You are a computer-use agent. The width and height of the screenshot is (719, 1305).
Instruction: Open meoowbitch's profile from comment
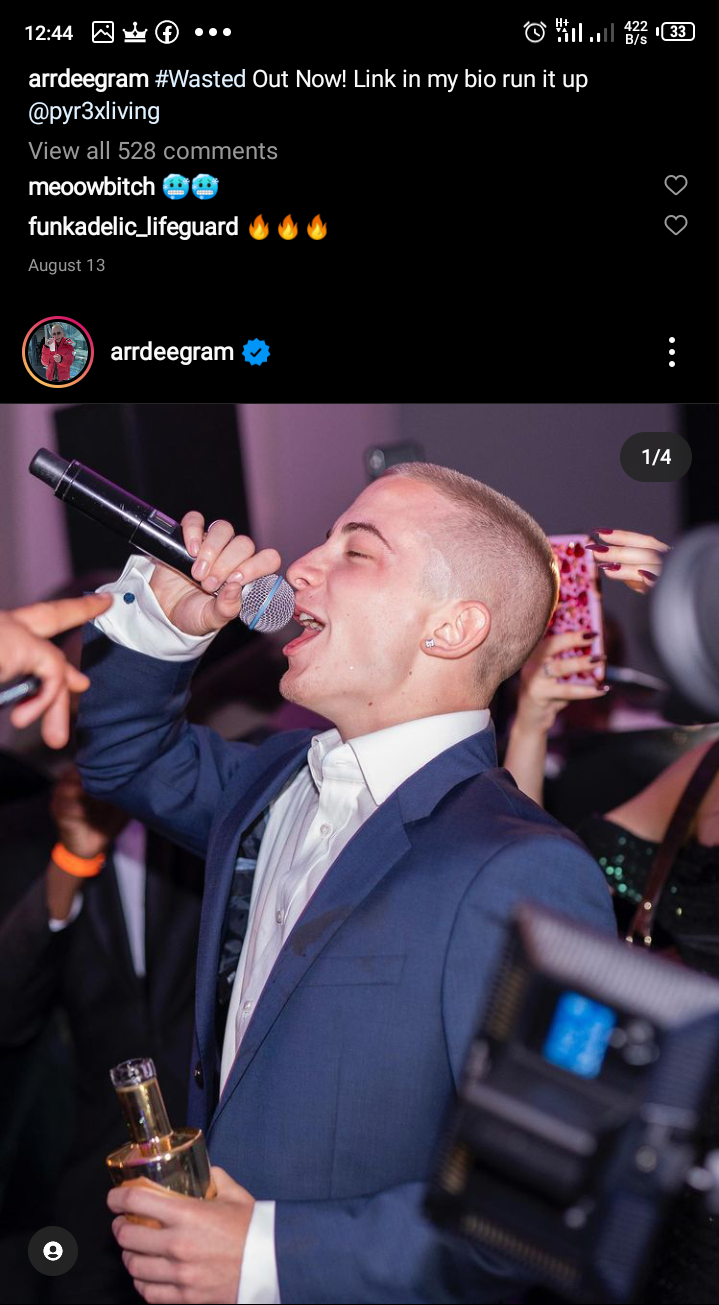point(91,187)
